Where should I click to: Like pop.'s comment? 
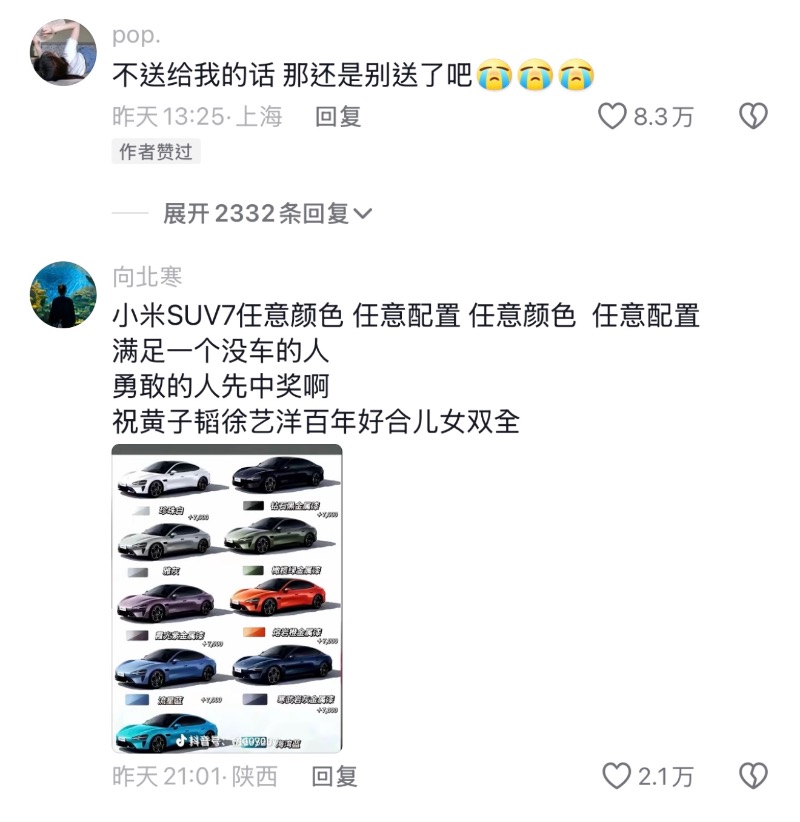pos(613,117)
